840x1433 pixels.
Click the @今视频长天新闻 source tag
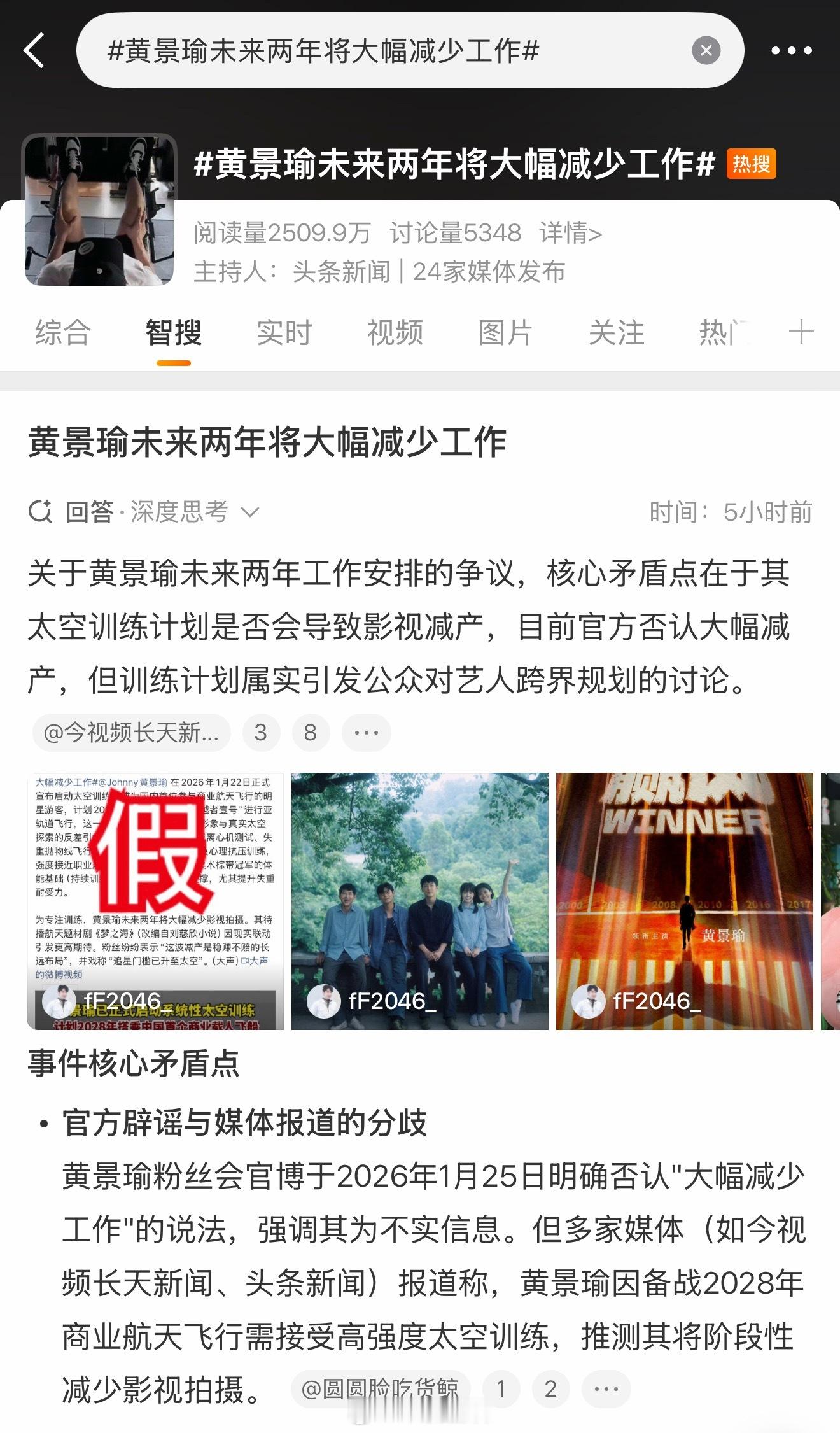[130, 733]
